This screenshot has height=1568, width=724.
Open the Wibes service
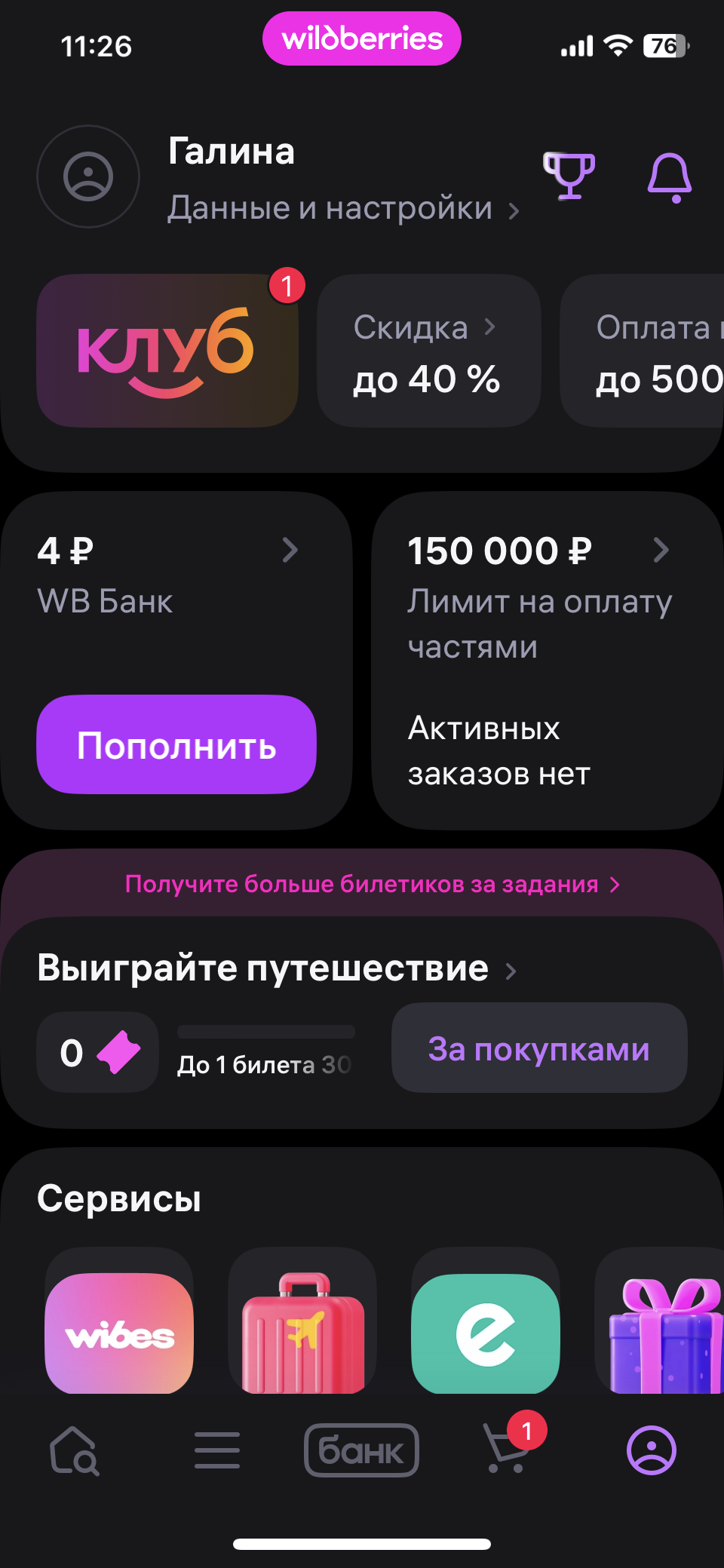[119, 1333]
